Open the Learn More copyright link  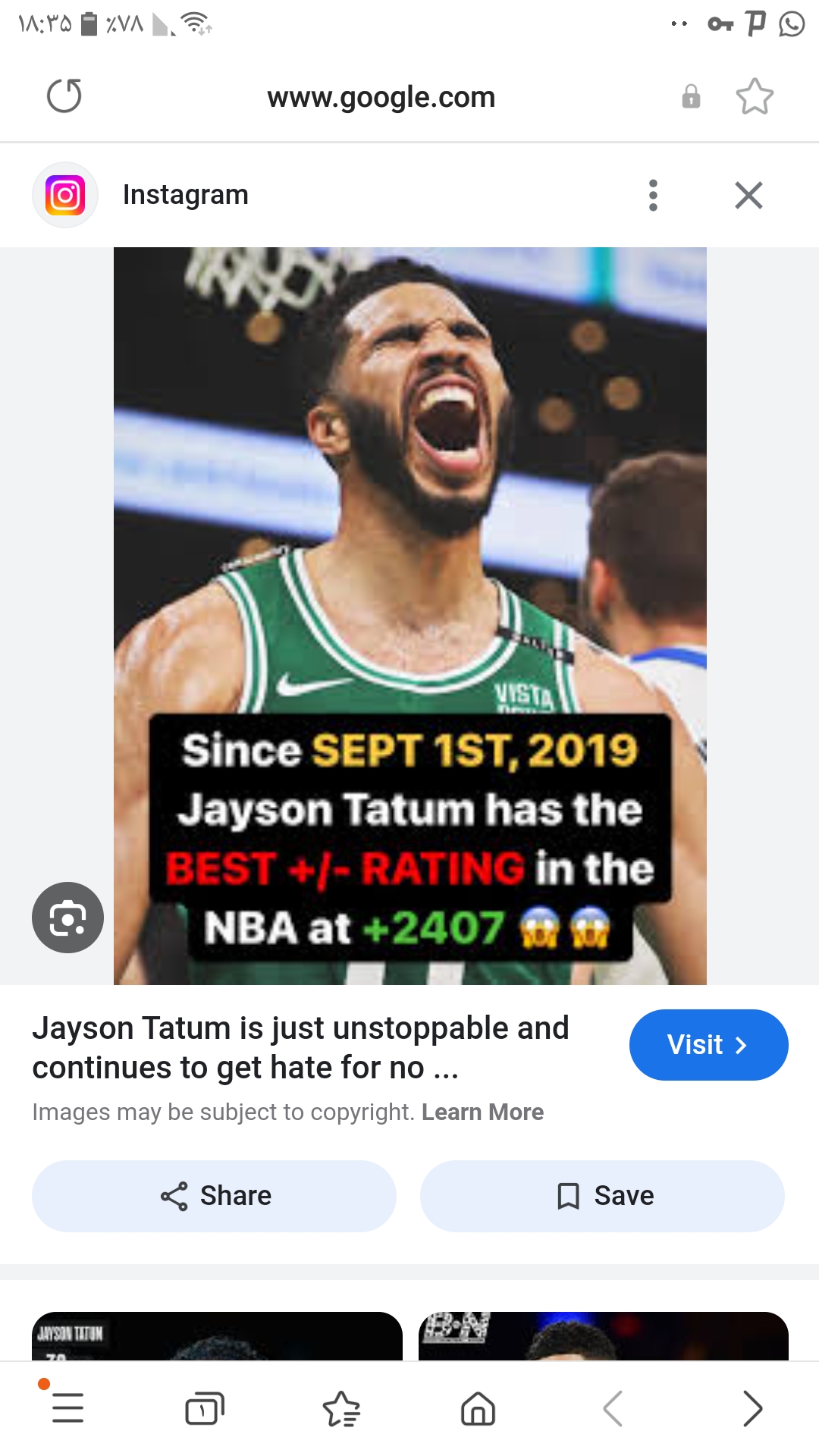pos(482,1112)
